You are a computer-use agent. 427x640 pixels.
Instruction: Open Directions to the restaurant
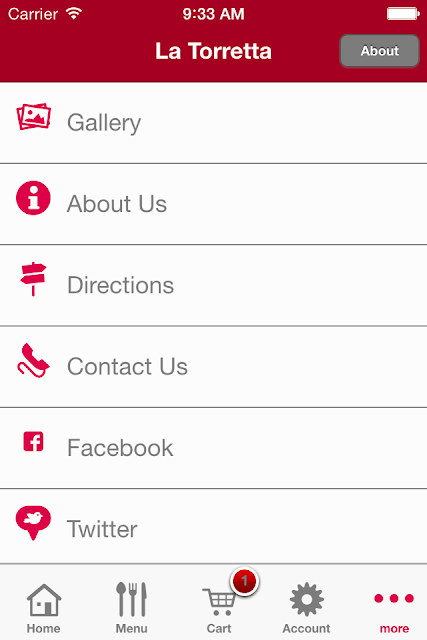click(x=214, y=285)
